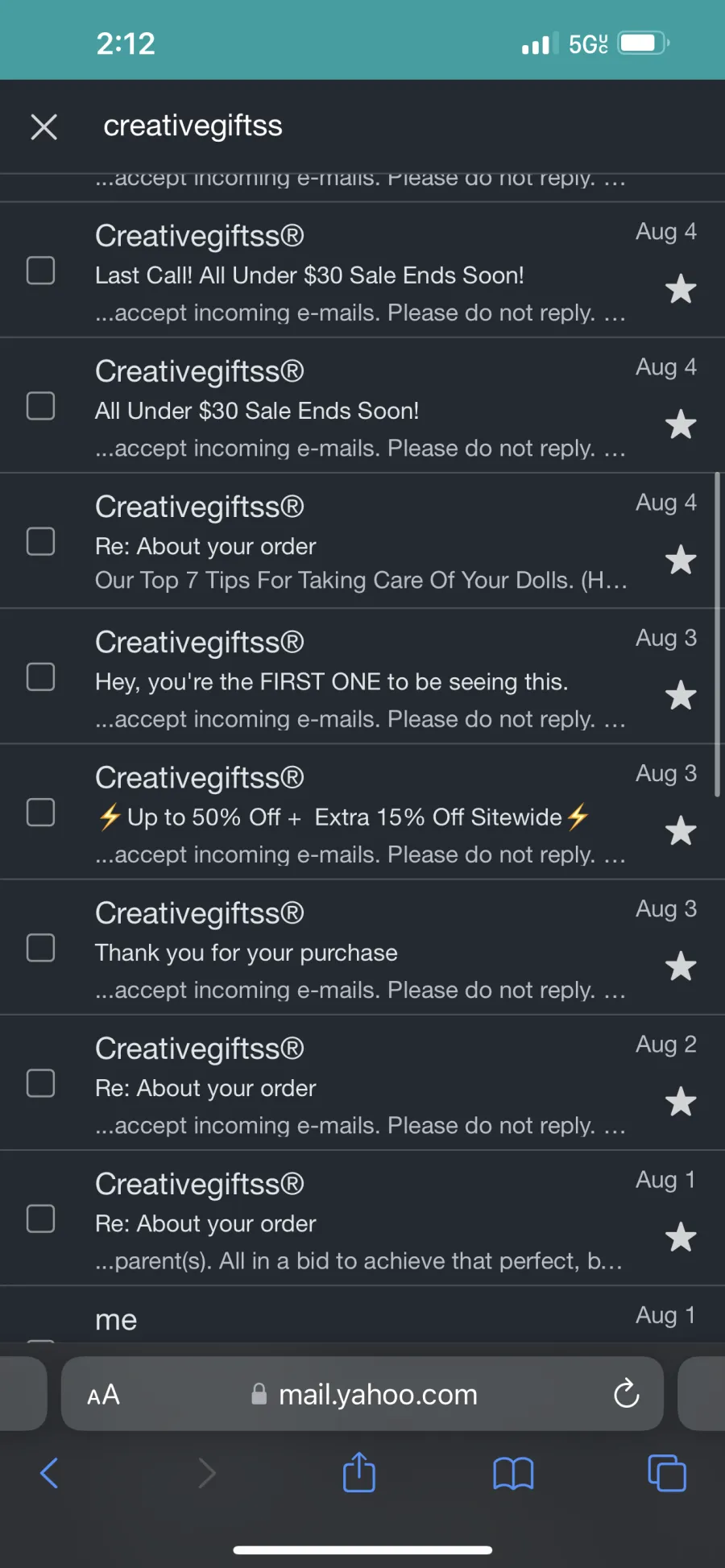Screen dimensions: 725x1568
Task: Open the 'Thank you for your purchase' email
Action: [362, 948]
